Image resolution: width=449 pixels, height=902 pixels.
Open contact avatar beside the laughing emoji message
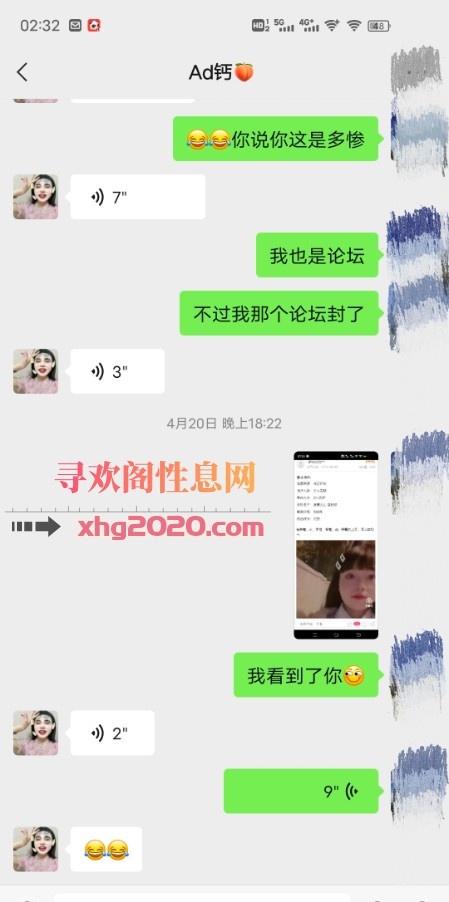point(36,849)
